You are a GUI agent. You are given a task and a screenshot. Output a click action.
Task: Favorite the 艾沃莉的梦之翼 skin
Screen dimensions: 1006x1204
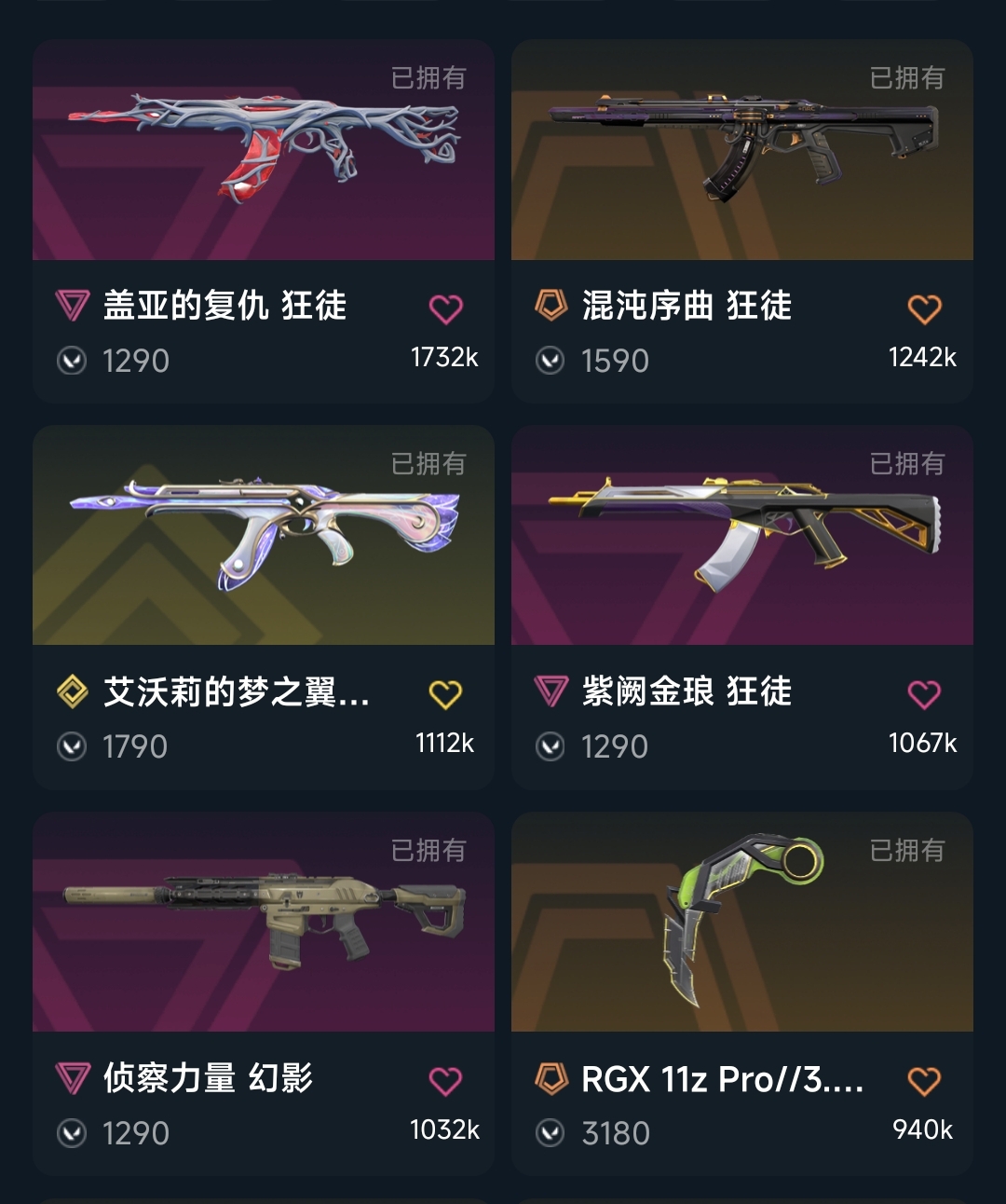[445, 694]
